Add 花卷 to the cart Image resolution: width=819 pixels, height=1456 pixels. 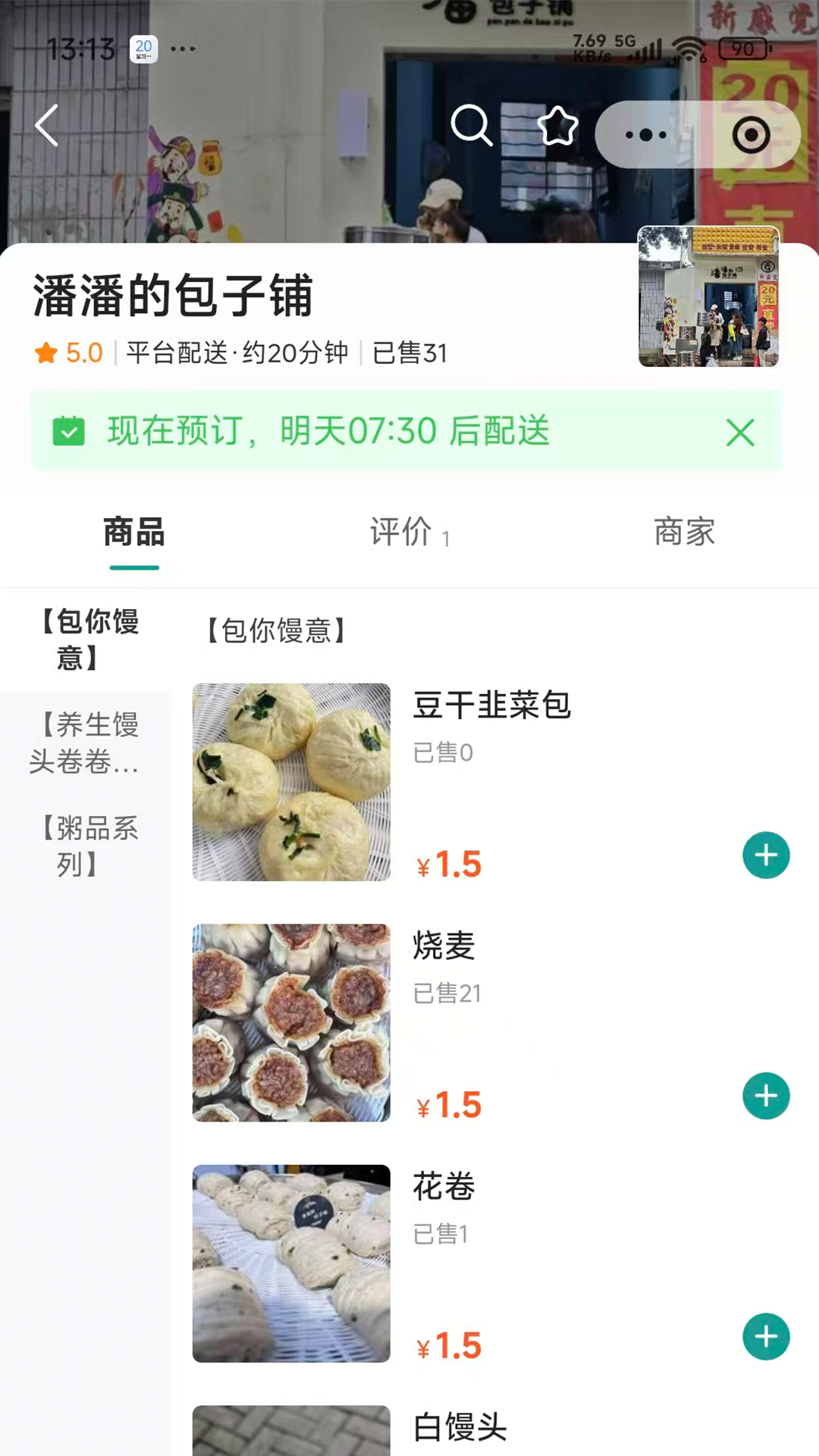coord(766,1336)
